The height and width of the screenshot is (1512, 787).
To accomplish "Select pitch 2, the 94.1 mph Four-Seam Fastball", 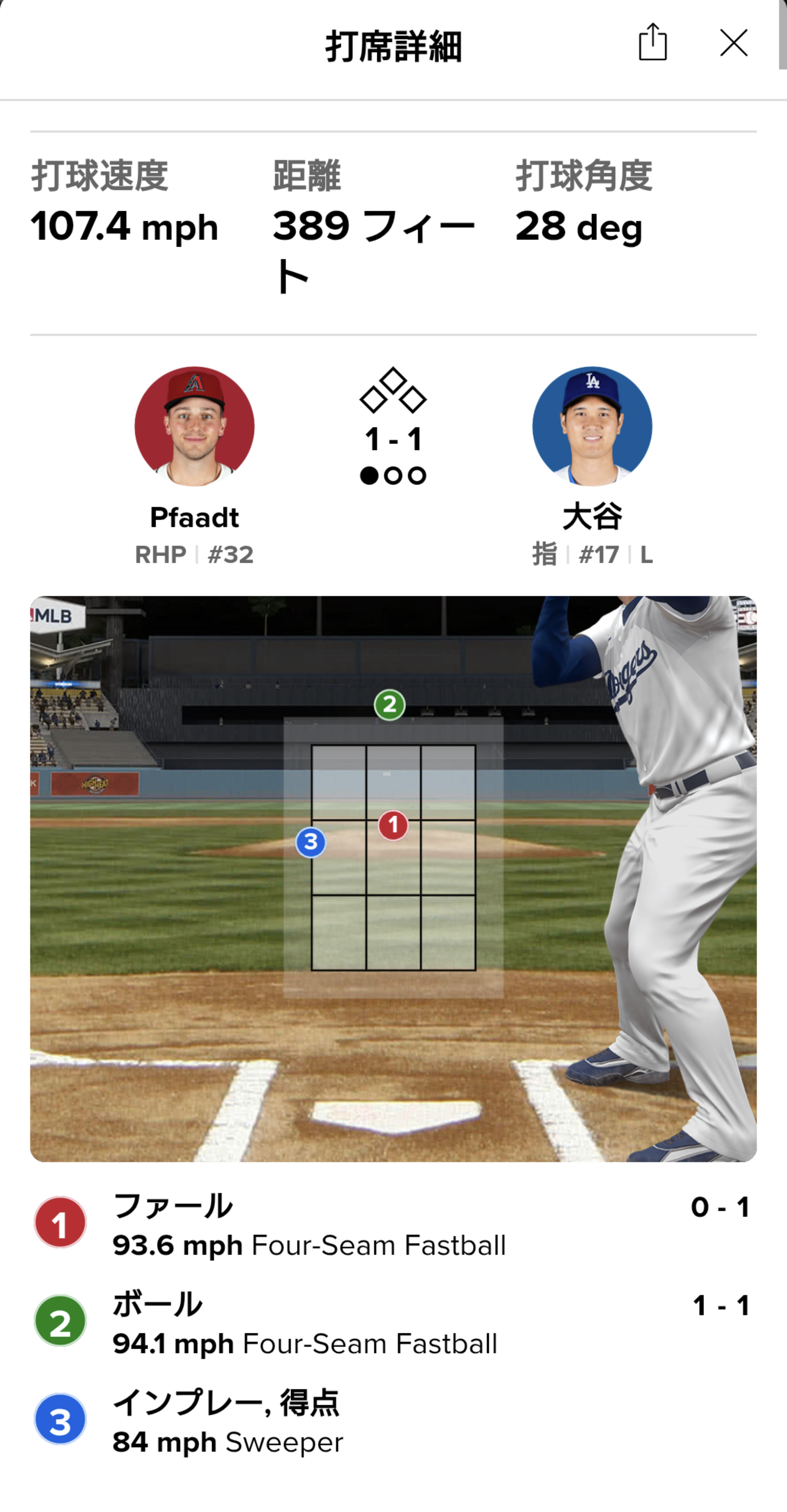I will pyautogui.click(x=393, y=1324).
